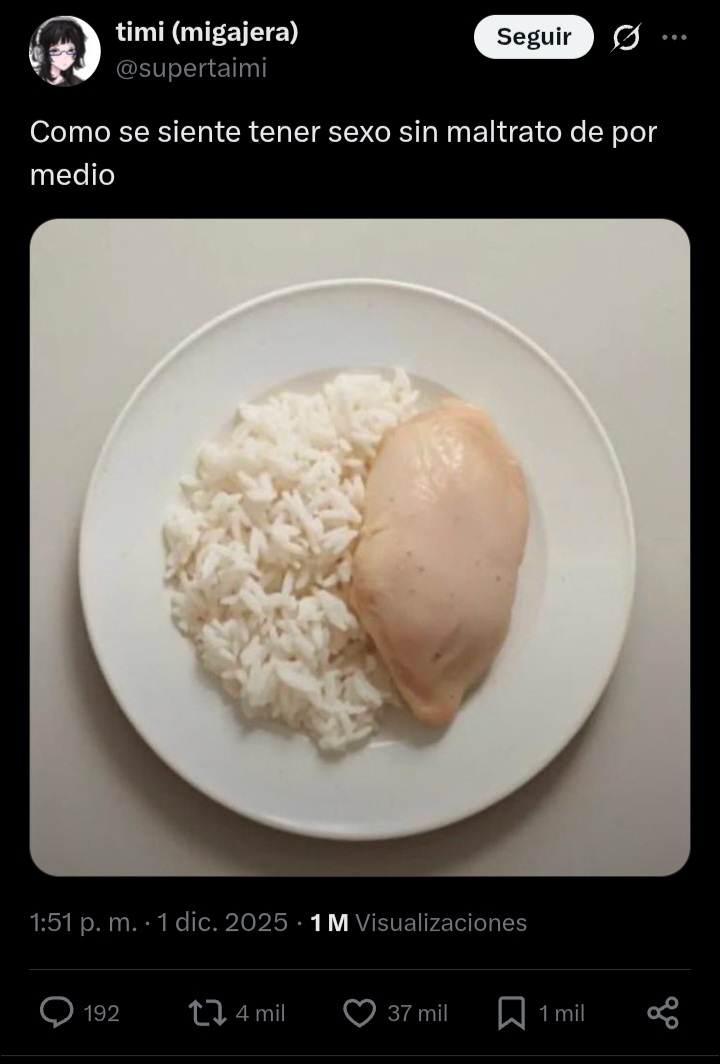Viewport: 720px width, 1064px height.
Task: Follow timi with the Seguir button
Action: (x=534, y=38)
